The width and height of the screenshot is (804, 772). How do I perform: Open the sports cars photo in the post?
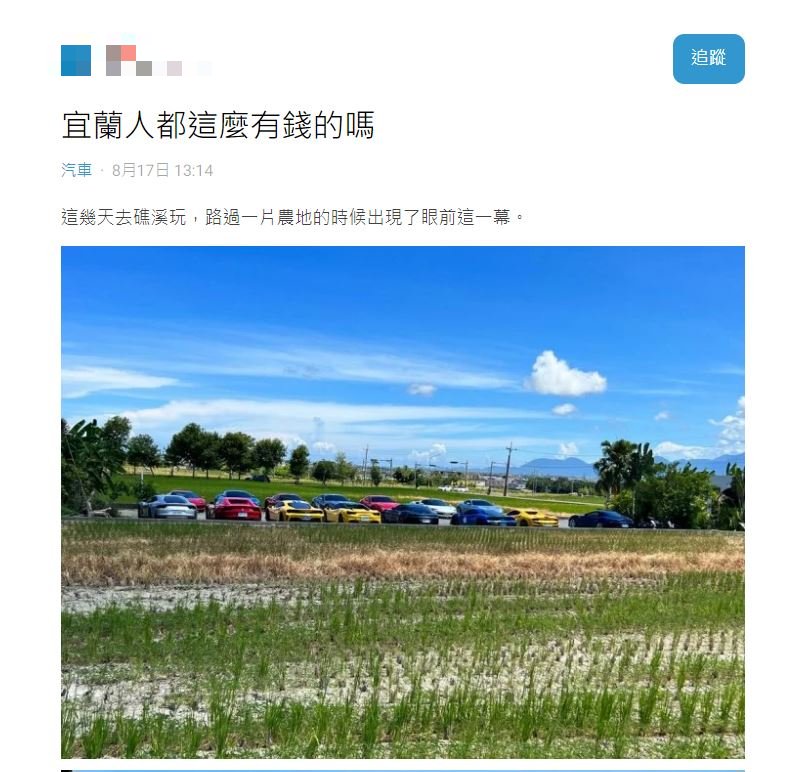click(x=402, y=500)
